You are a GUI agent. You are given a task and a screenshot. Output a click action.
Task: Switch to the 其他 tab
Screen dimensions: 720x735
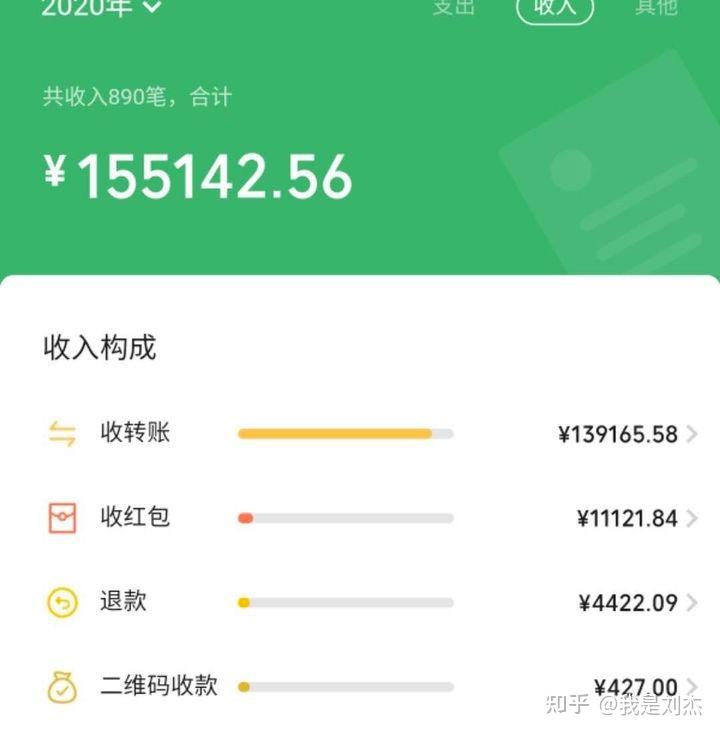point(656,7)
